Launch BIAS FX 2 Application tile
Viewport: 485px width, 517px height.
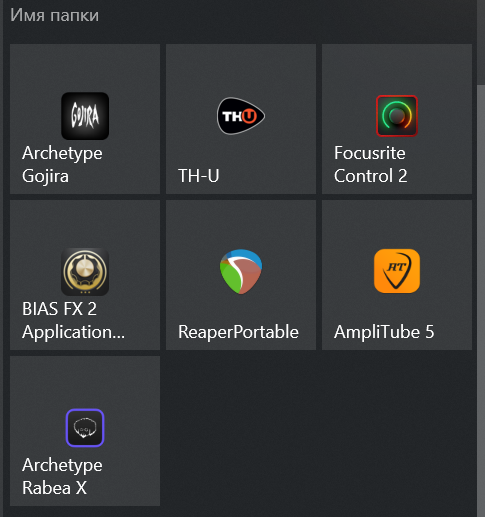pos(85,275)
